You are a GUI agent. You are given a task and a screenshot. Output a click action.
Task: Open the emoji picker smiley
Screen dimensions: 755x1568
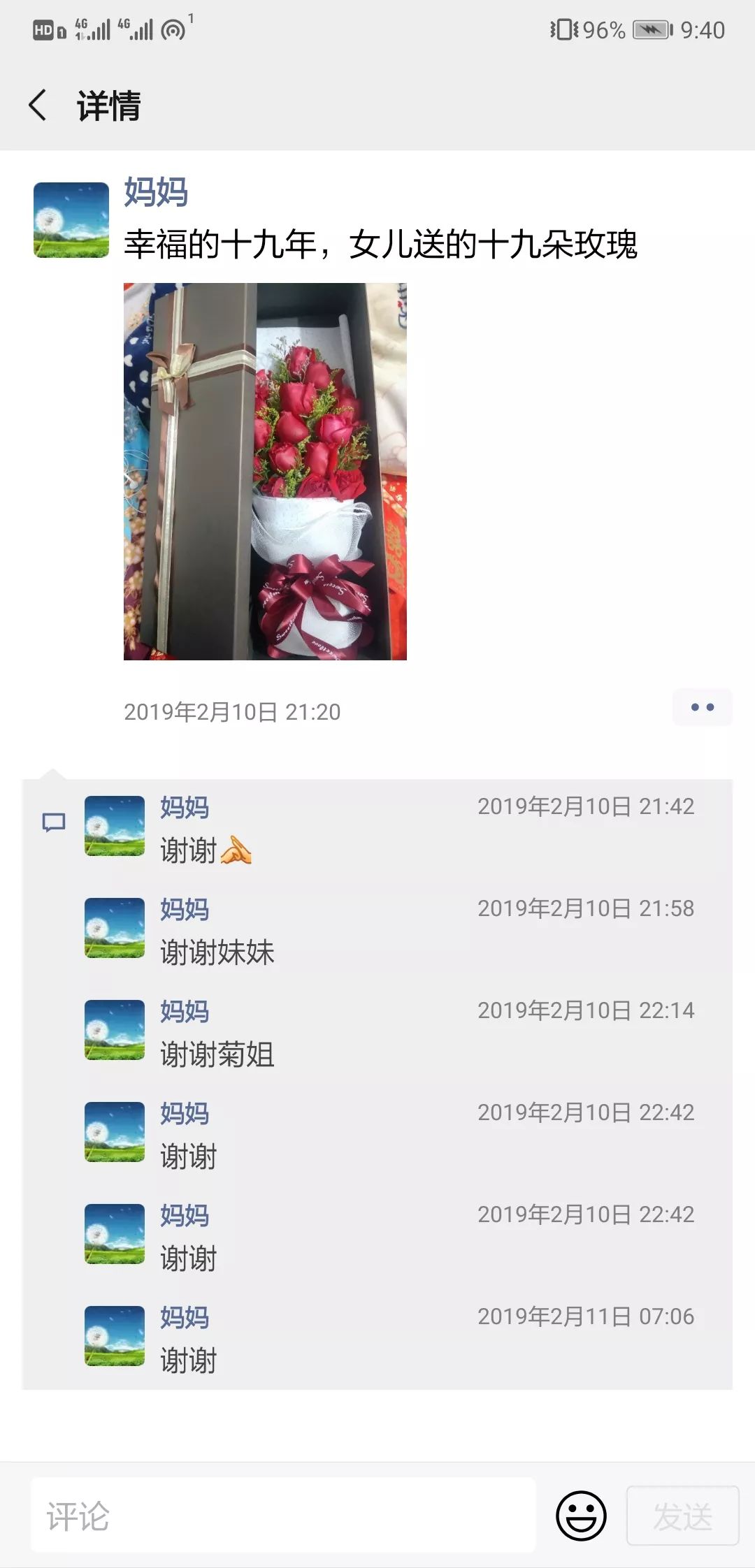[581, 1516]
